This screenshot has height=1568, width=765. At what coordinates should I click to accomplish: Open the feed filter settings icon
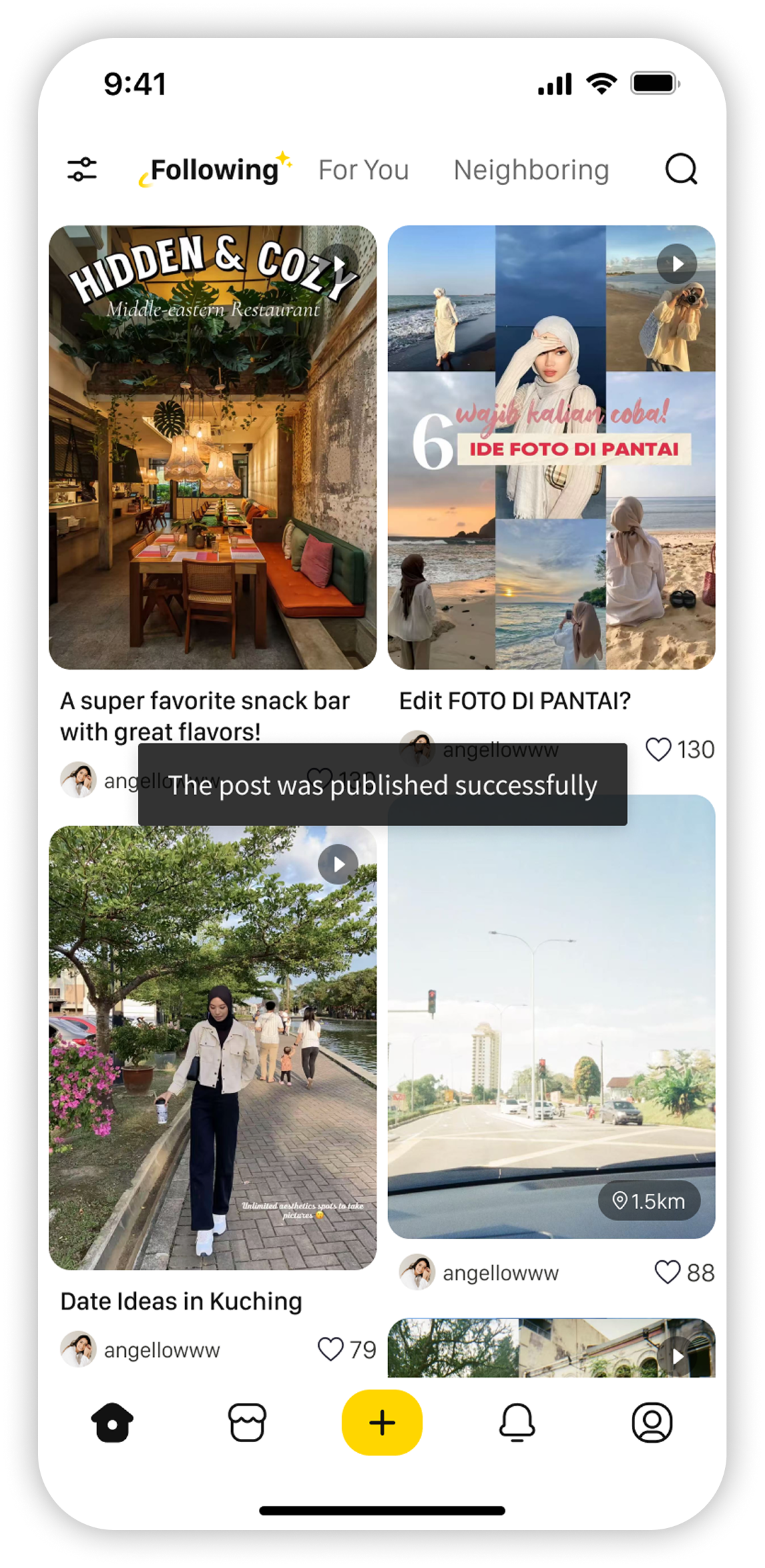(x=82, y=170)
